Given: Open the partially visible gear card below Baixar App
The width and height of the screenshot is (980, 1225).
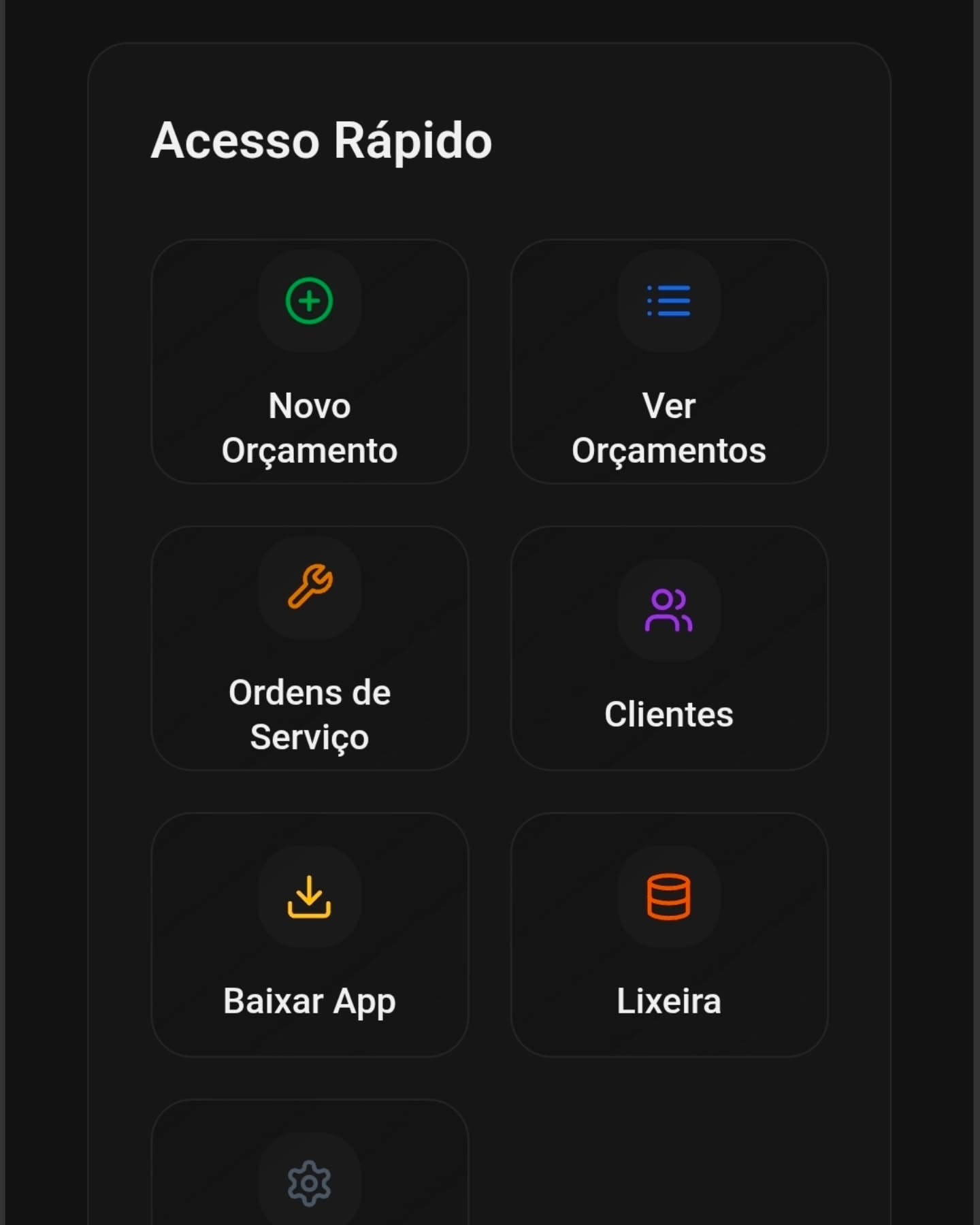Looking at the screenshot, I should 310,1171.
